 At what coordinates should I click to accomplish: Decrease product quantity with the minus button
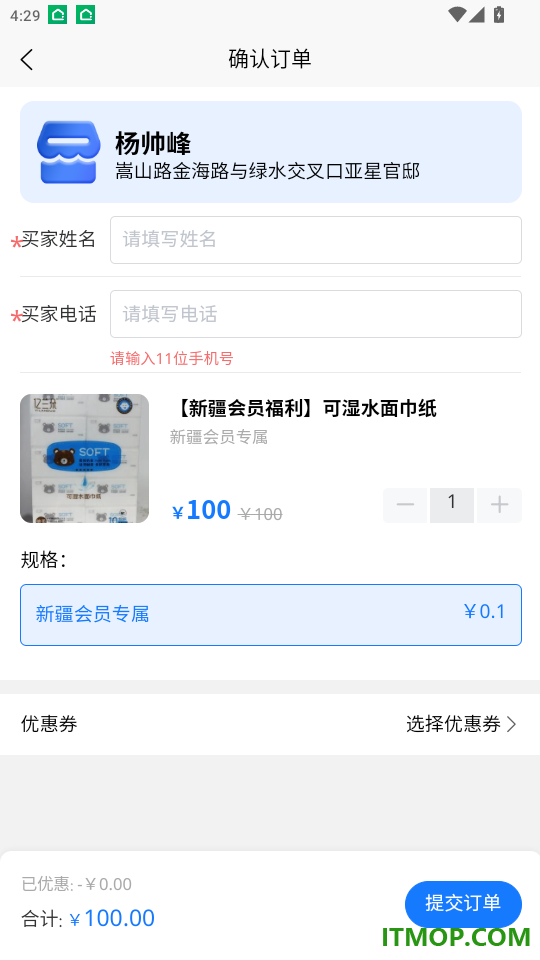(x=405, y=505)
